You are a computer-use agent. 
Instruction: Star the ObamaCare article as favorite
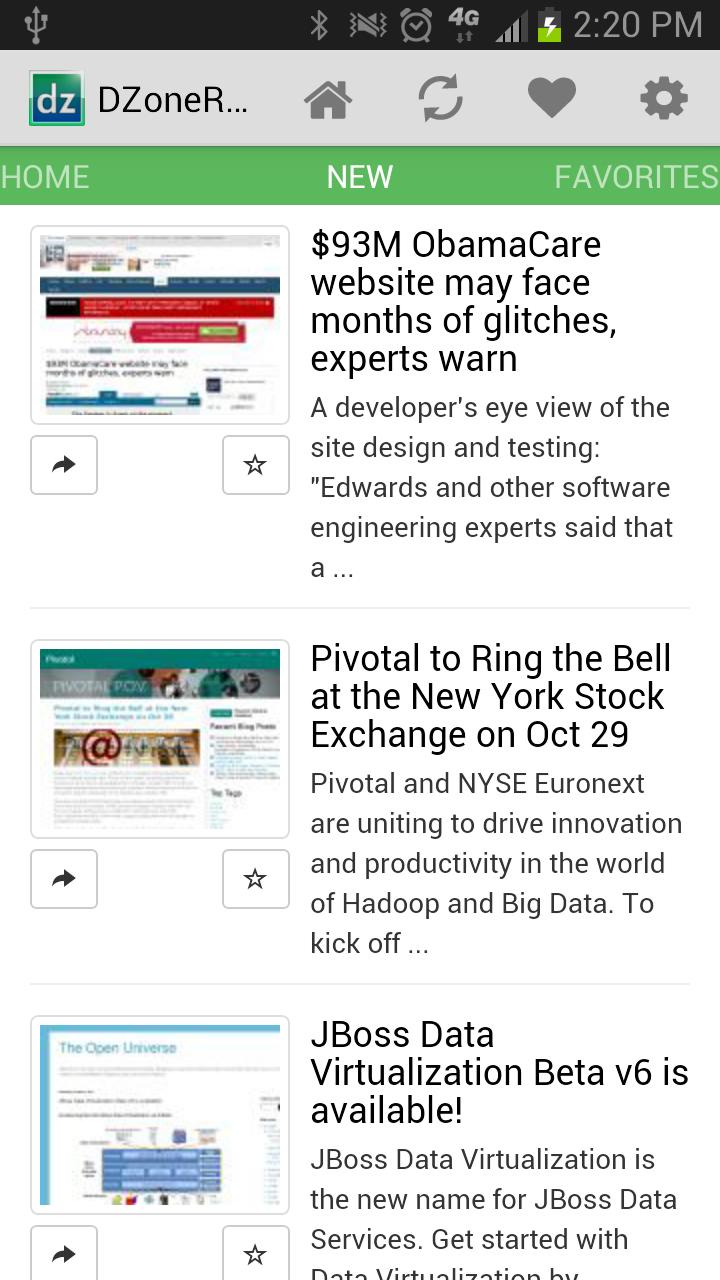point(255,465)
